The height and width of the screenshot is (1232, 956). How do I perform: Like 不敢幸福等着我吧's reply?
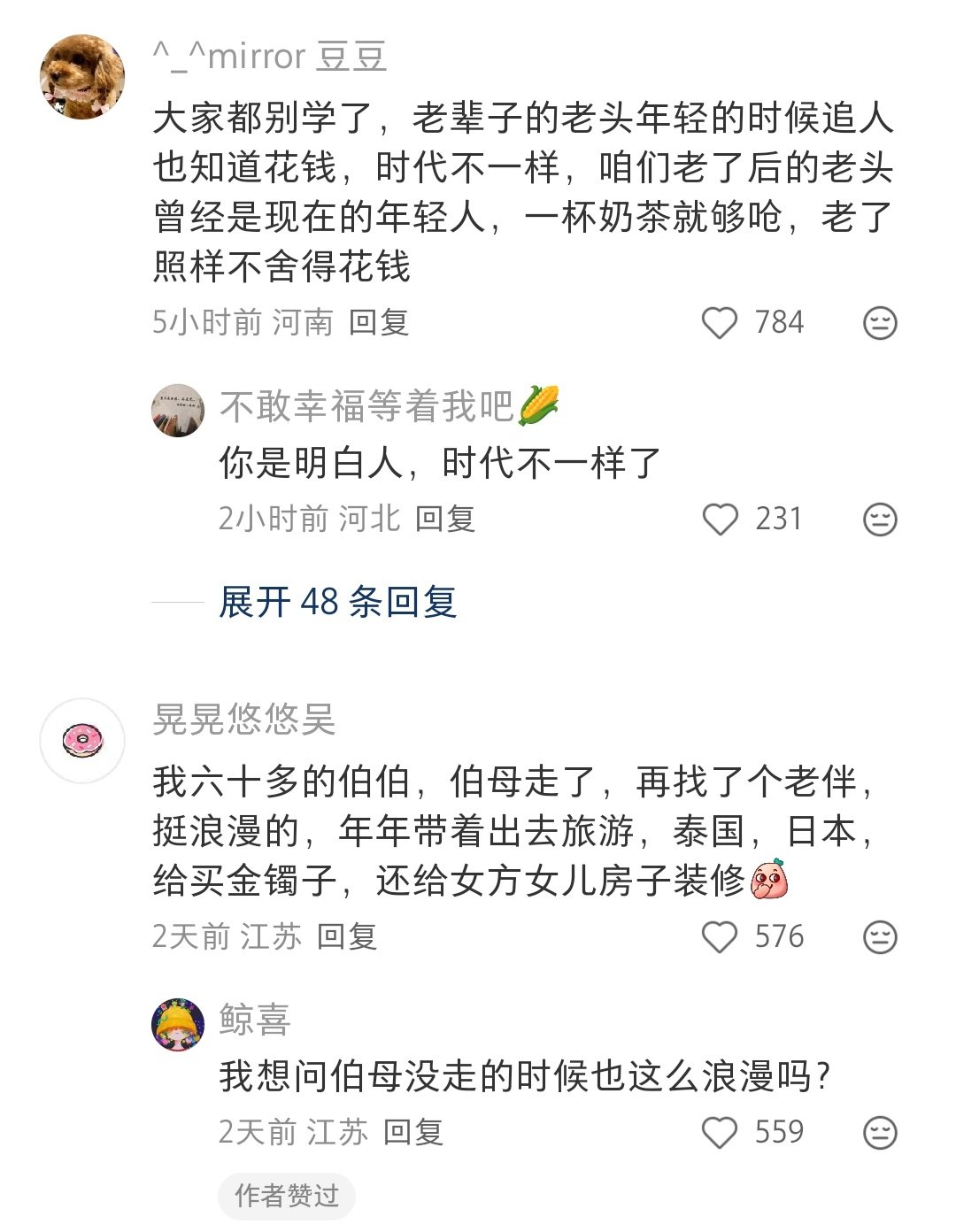[x=720, y=520]
